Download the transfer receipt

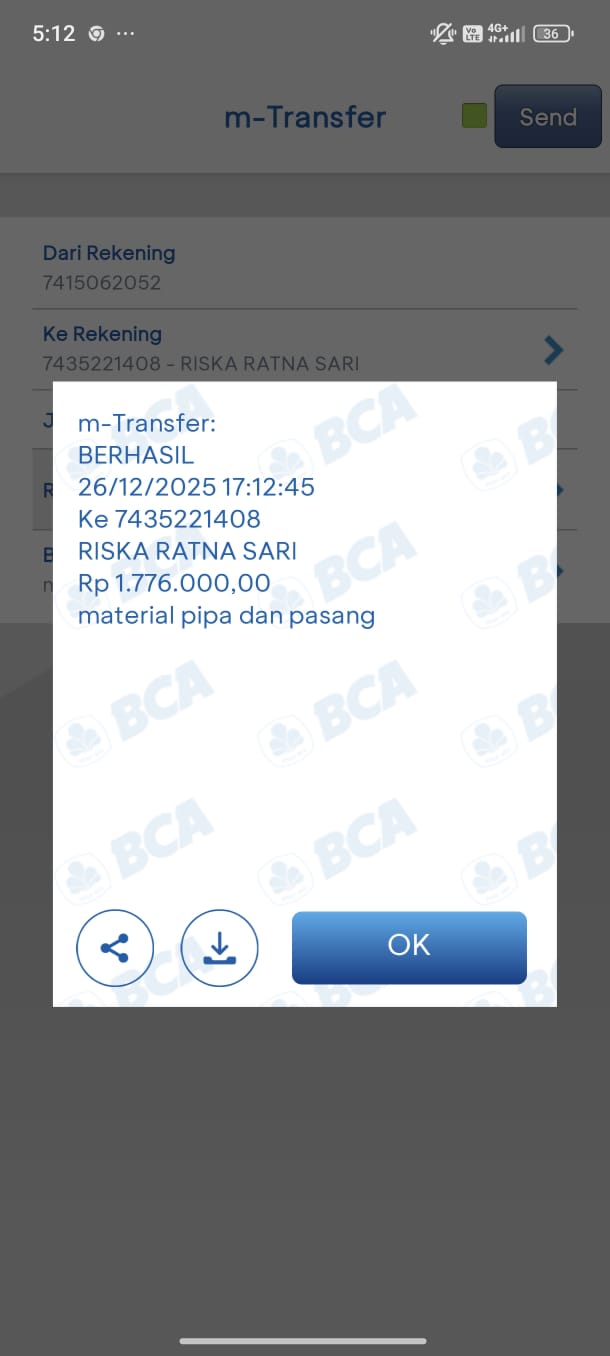click(220, 947)
